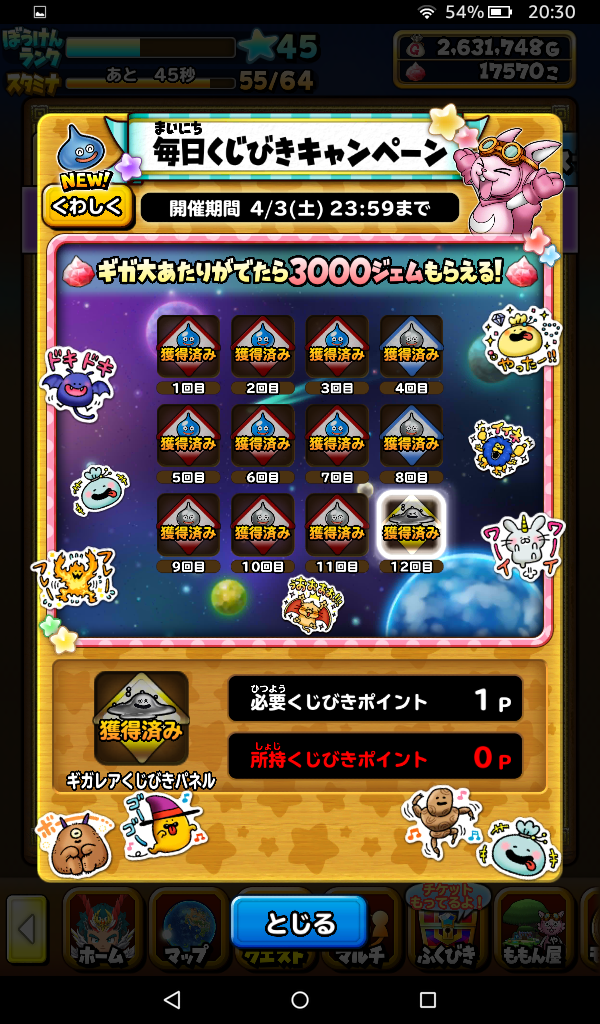Select the 5回目 lottery panel
Viewport: 600px width, 1024px height.
(188, 435)
